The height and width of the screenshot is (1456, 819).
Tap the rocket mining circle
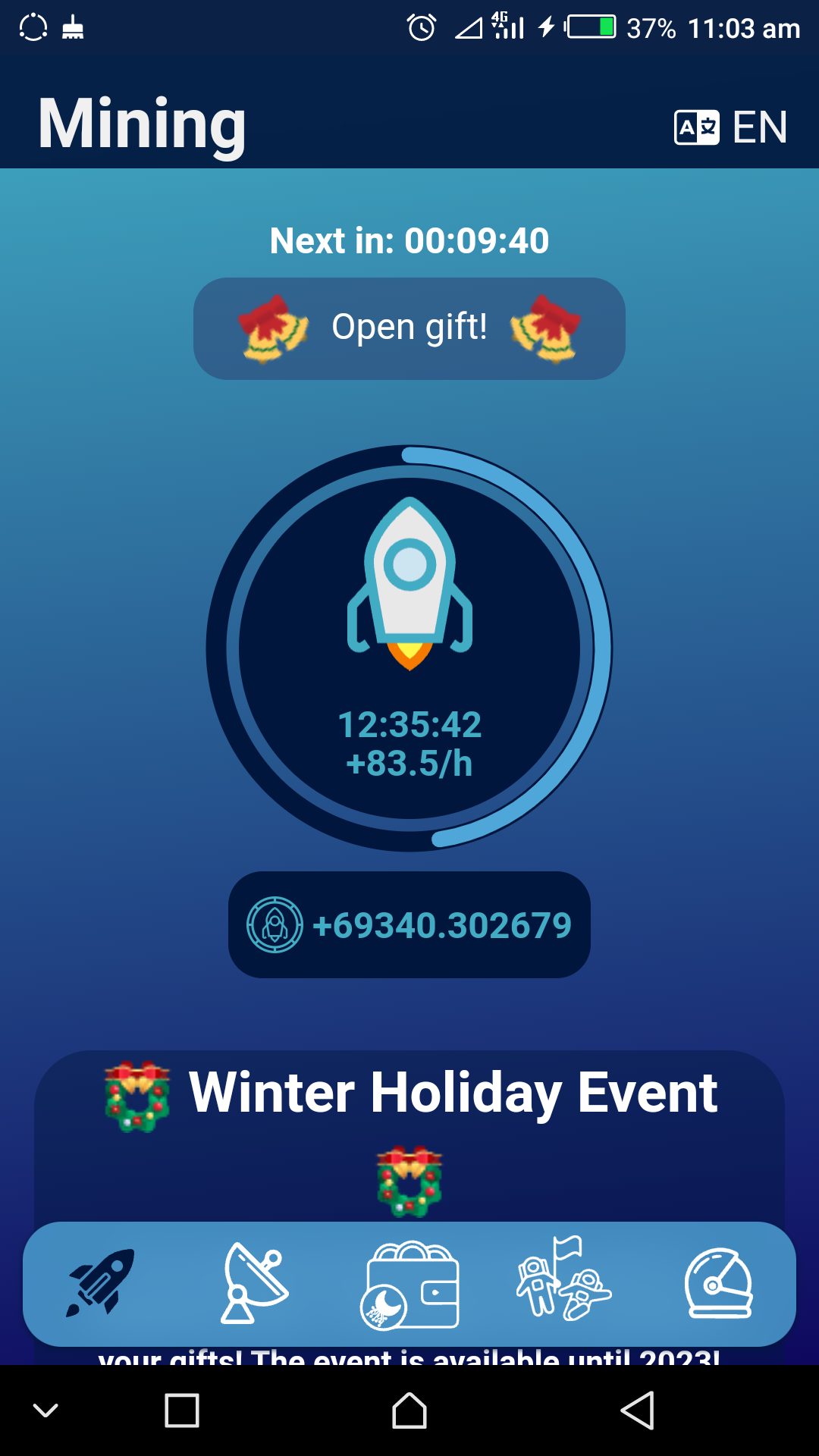pyautogui.click(x=409, y=648)
